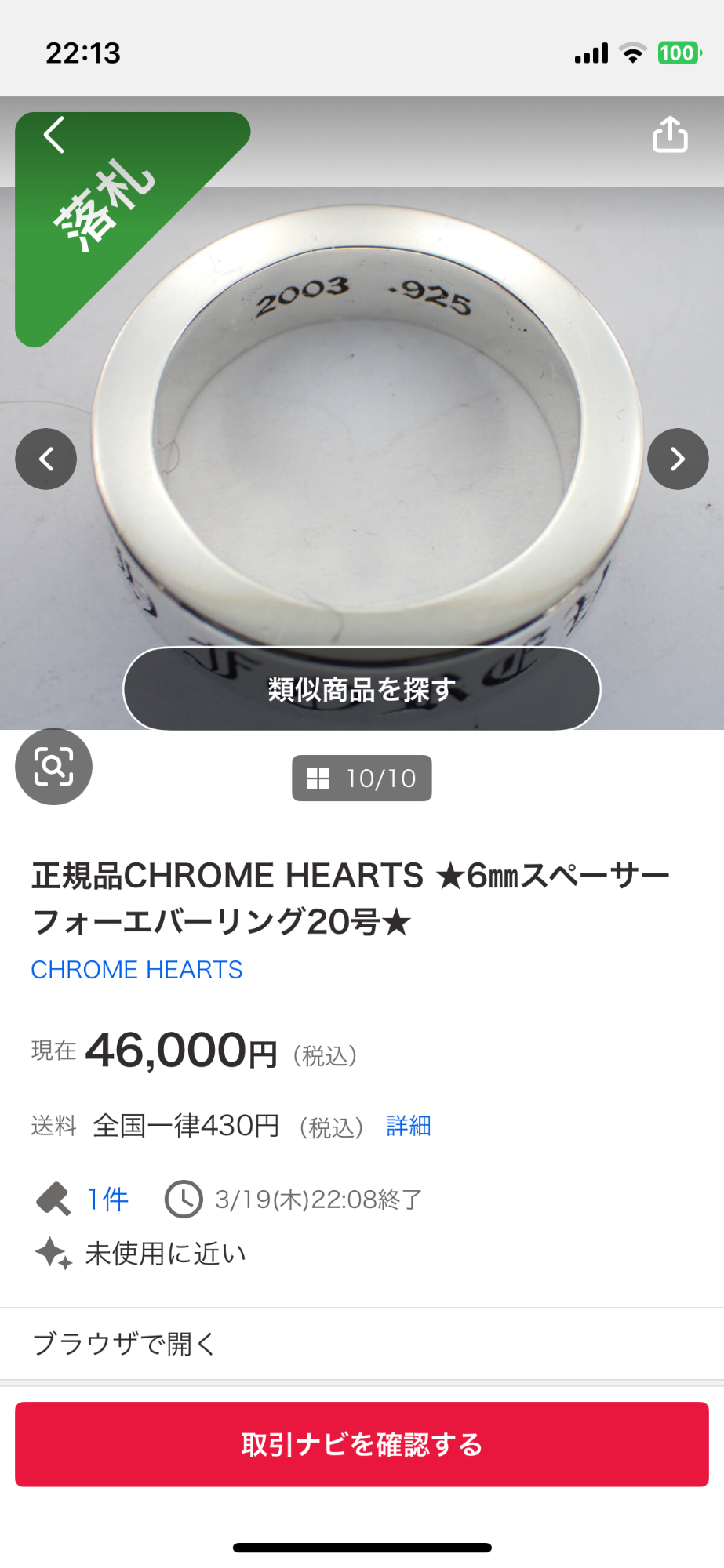The image size is (724, 1568).
Task: Open the CHROME HEARTS brand link
Action: 136,970
